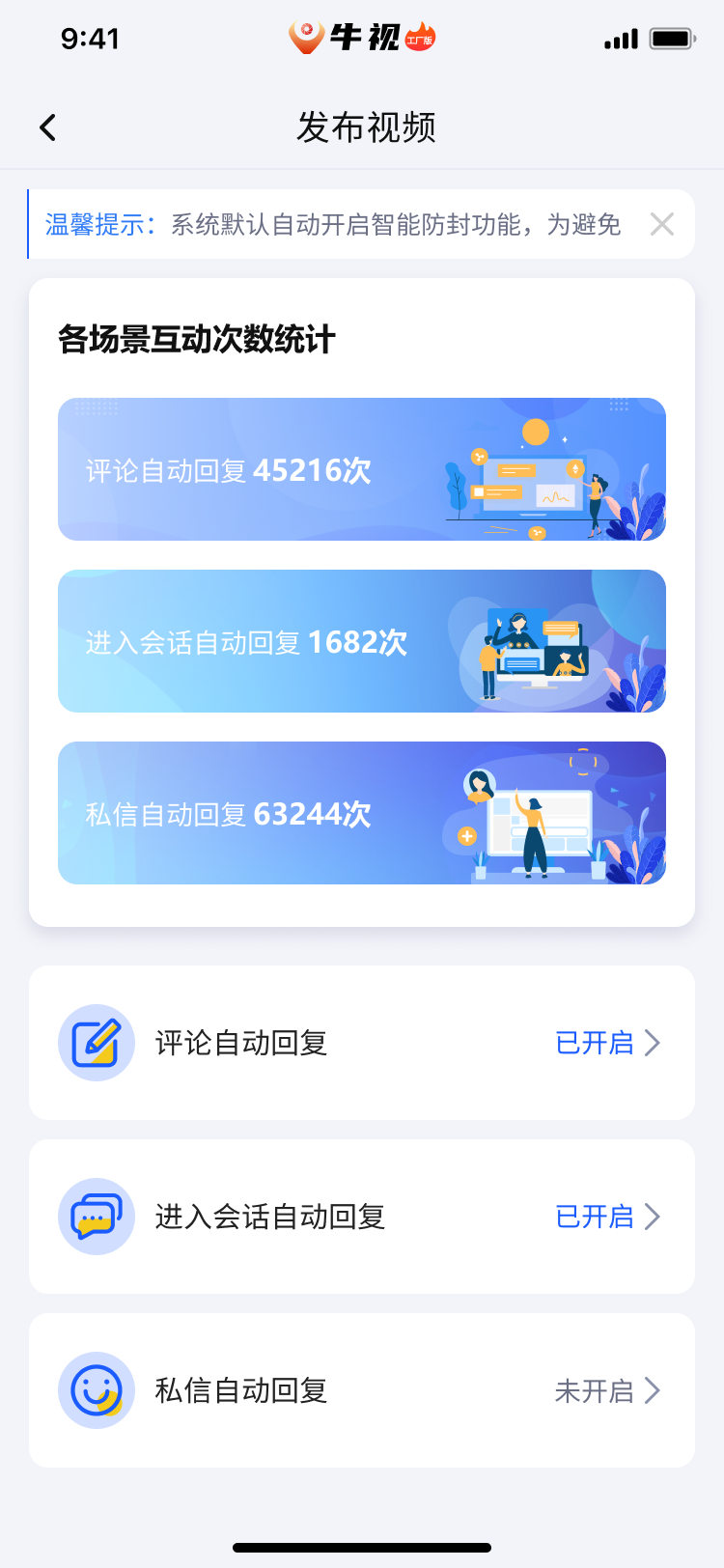Toggle 评论自动回复 from 已开启 state
724x1568 pixels.
(x=593, y=1043)
